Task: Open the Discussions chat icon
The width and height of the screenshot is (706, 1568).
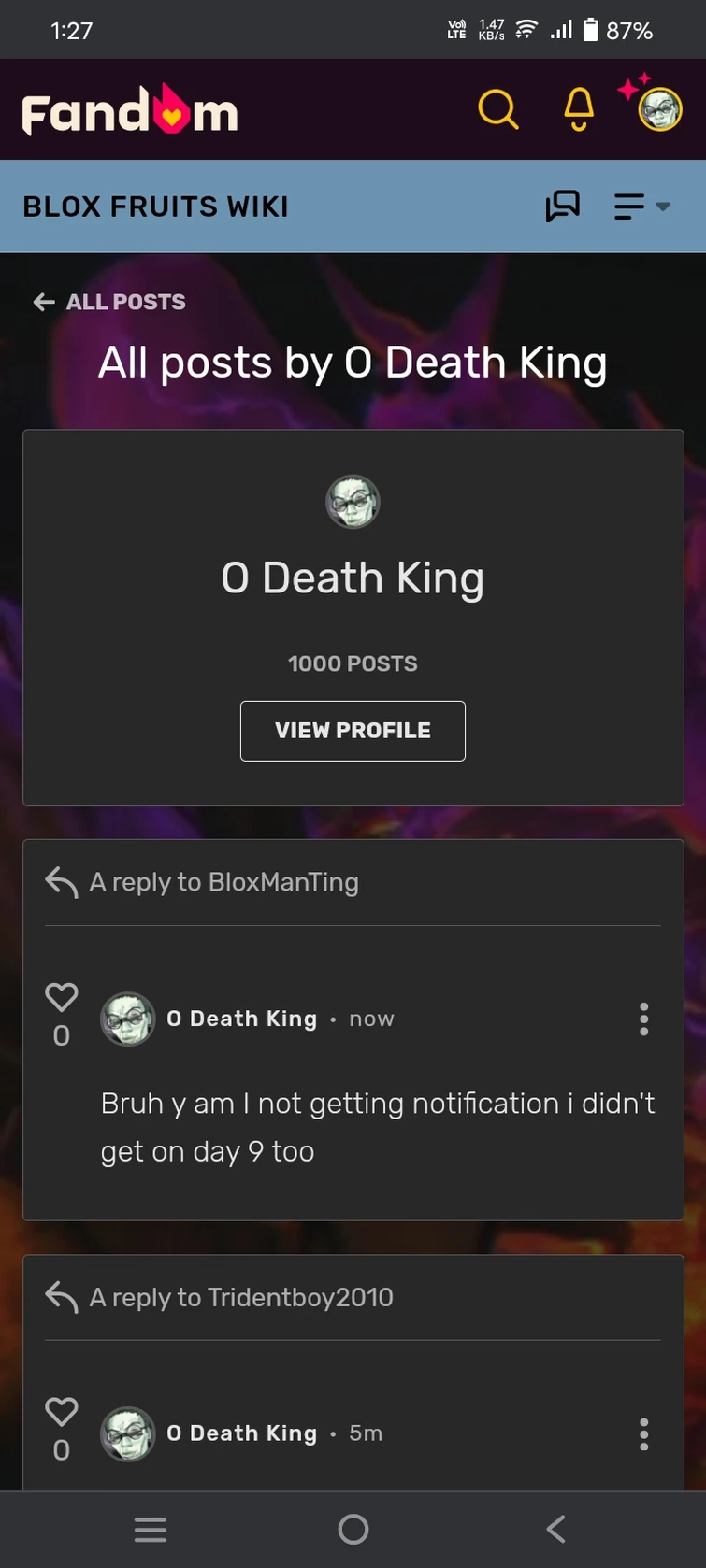Action: (x=564, y=206)
